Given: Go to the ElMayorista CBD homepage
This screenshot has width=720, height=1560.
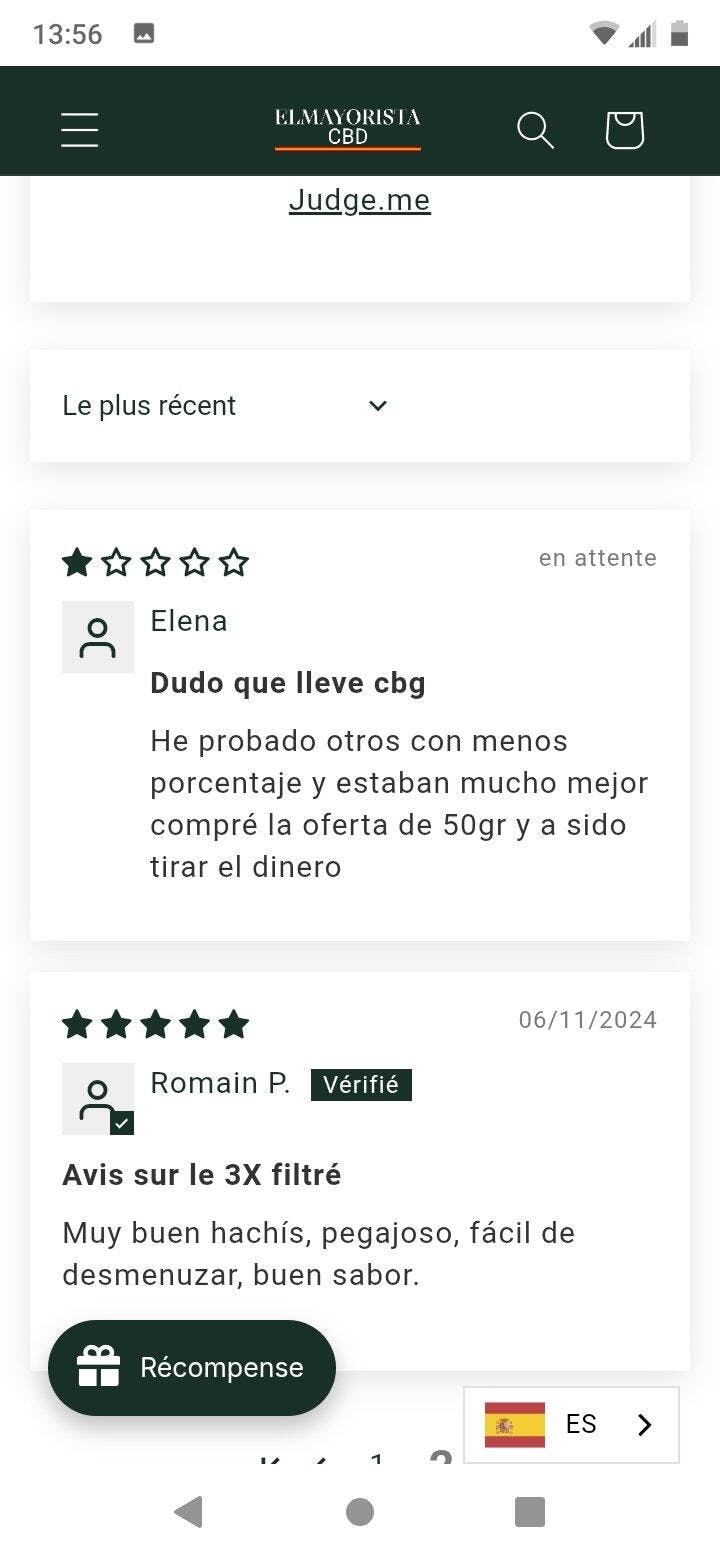Looking at the screenshot, I should pos(348,129).
